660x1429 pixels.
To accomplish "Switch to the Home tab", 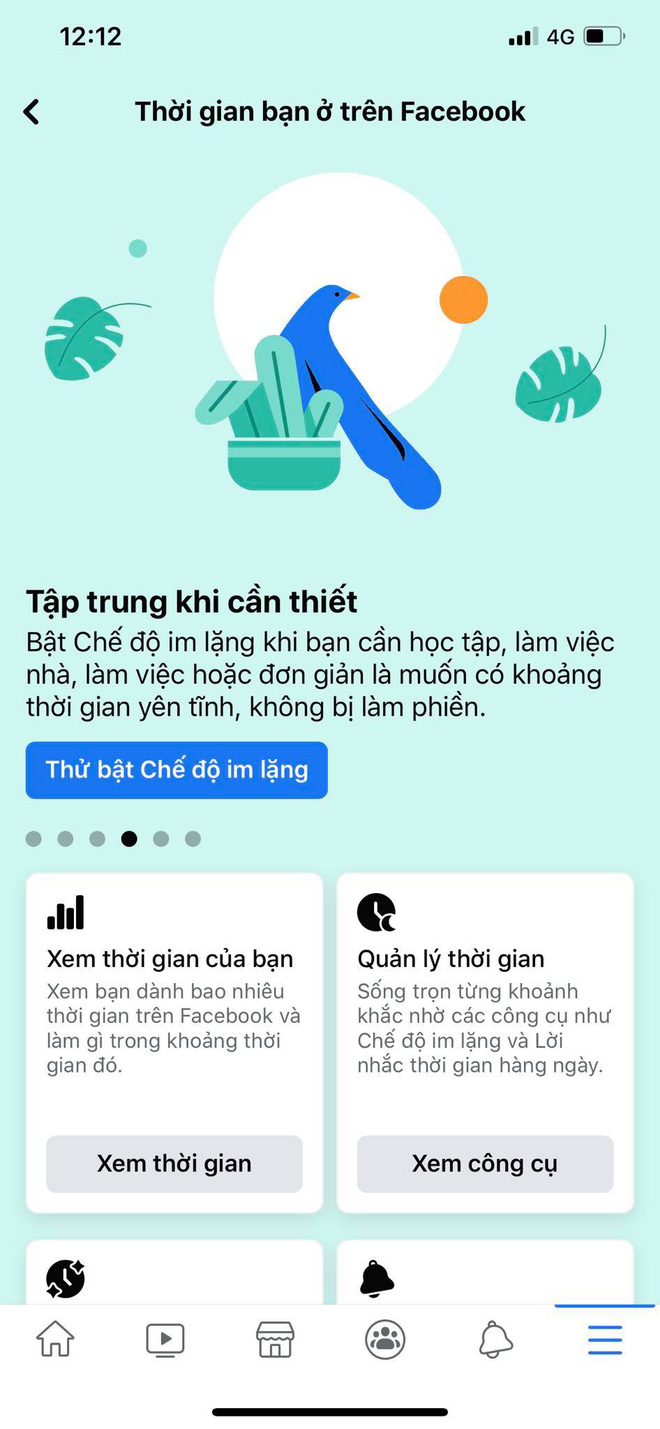I will (x=55, y=1339).
